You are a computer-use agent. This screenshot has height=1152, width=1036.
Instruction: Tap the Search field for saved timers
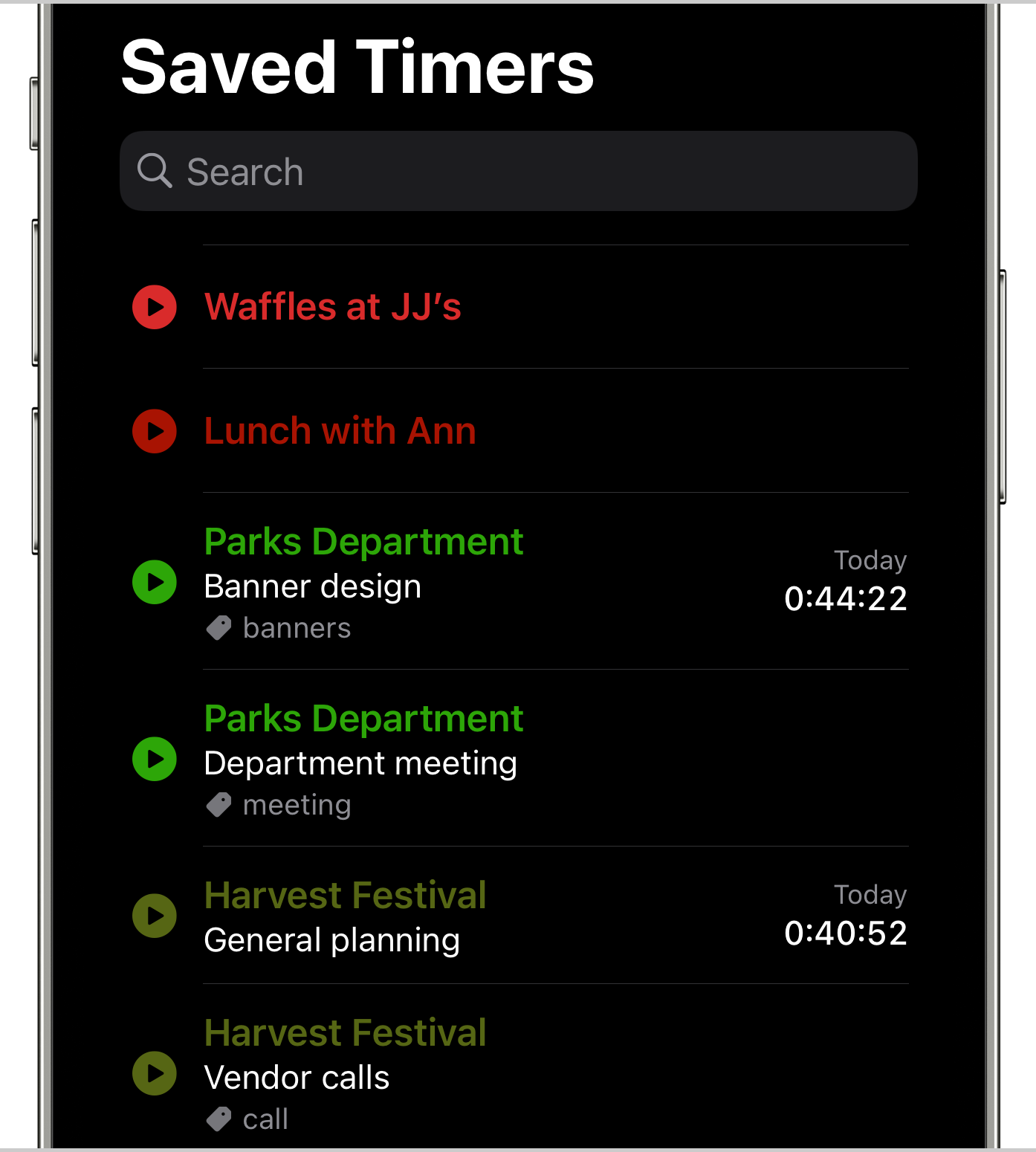[518, 172]
